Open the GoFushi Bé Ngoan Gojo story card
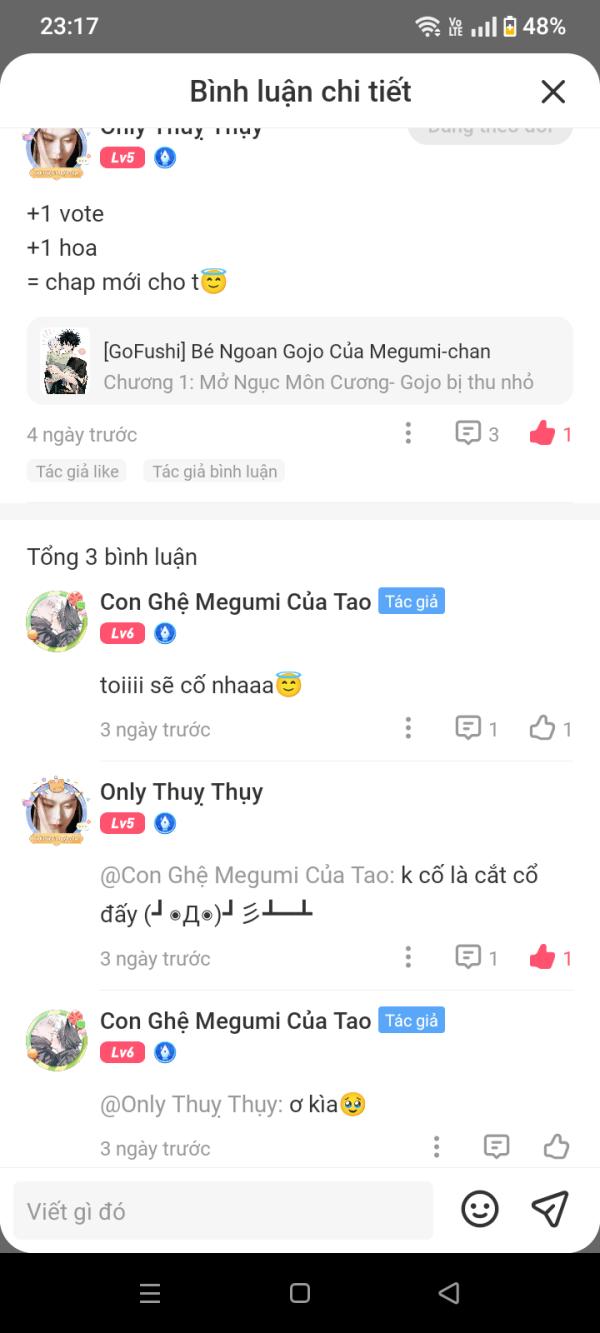Image resolution: width=600 pixels, height=1333 pixels. tap(300, 361)
